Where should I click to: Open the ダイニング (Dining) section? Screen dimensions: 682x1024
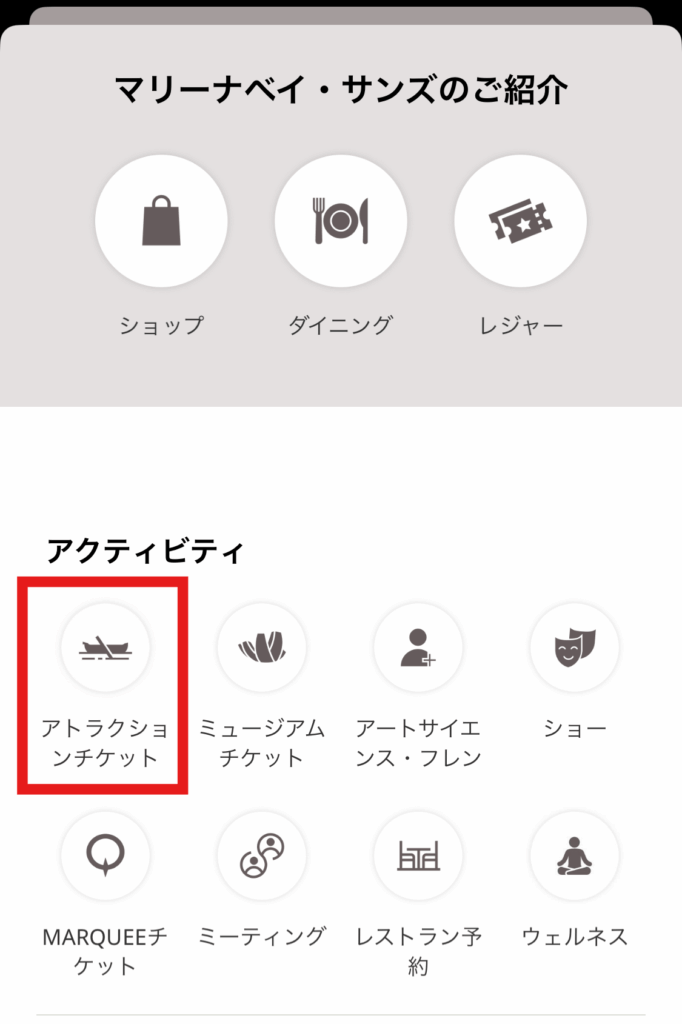[341, 221]
